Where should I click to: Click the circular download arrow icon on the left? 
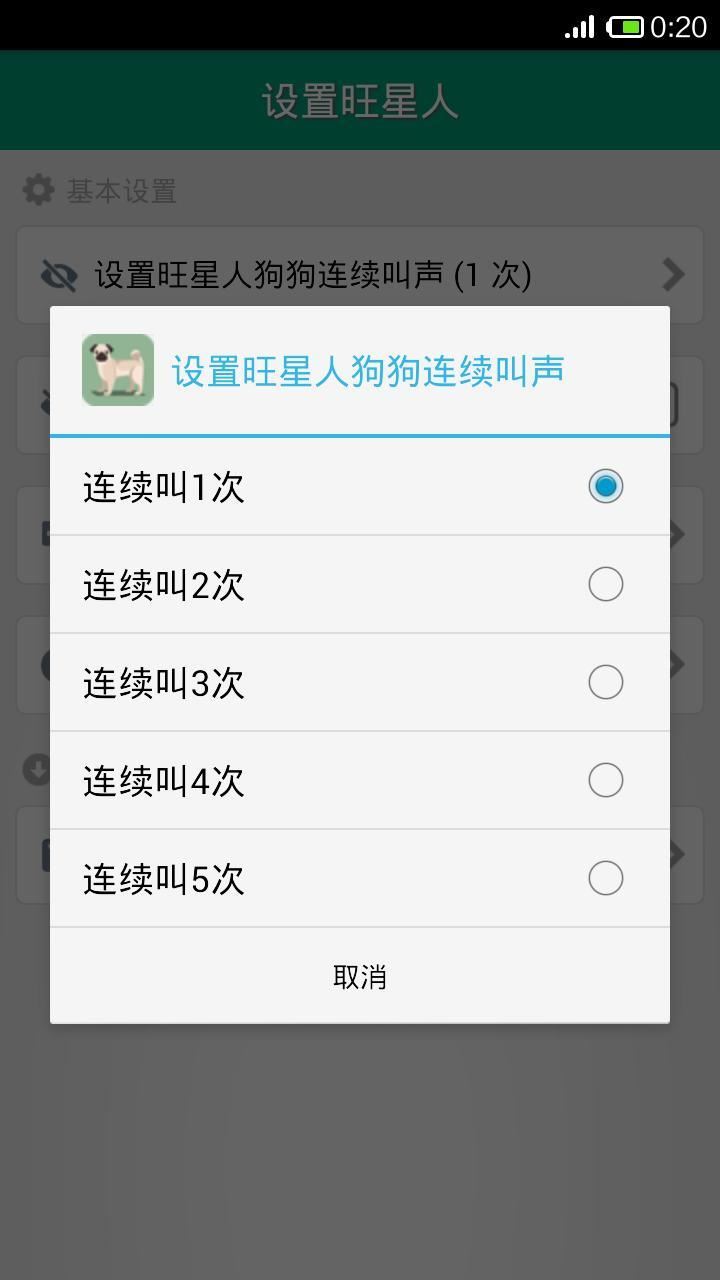click(x=36, y=766)
